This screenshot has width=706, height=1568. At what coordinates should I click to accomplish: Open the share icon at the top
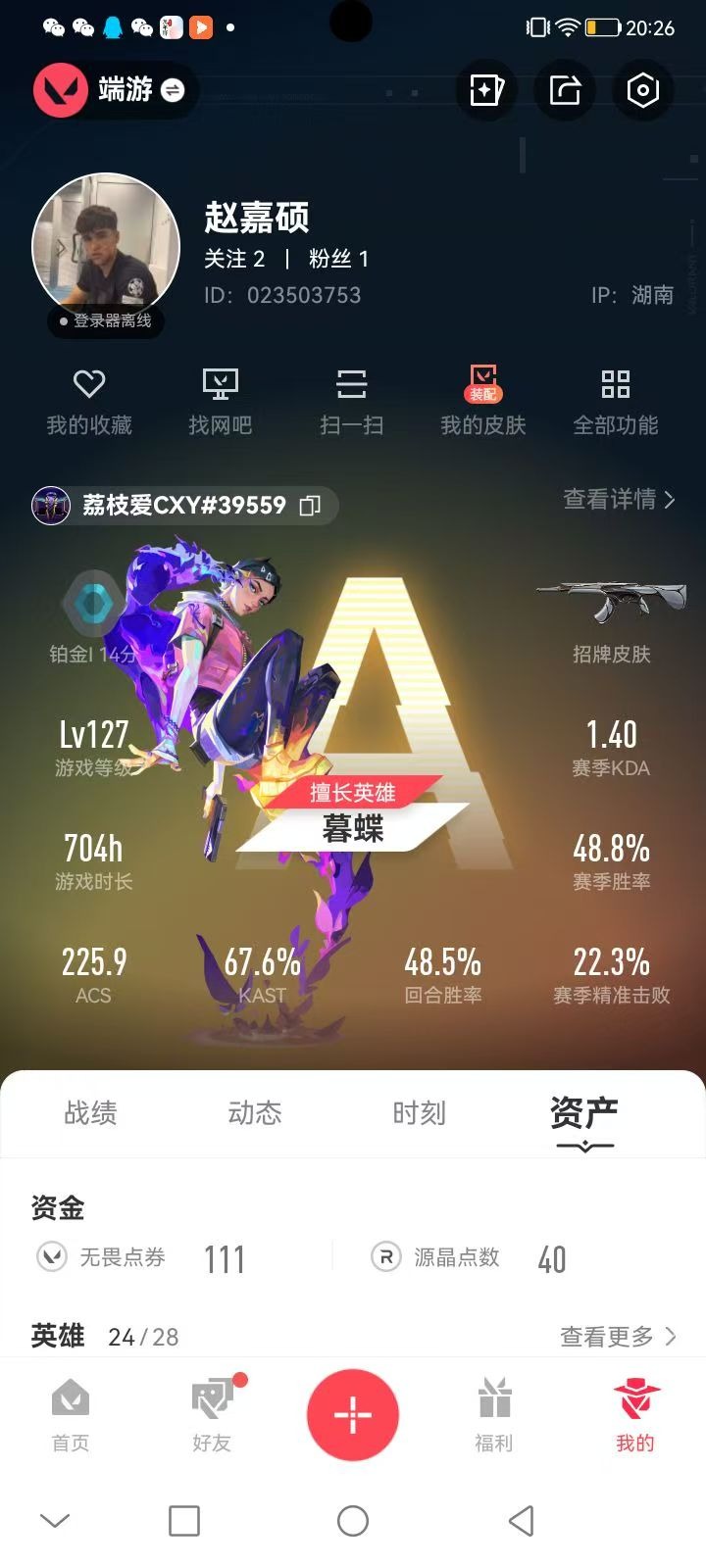click(x=565, y=89)
